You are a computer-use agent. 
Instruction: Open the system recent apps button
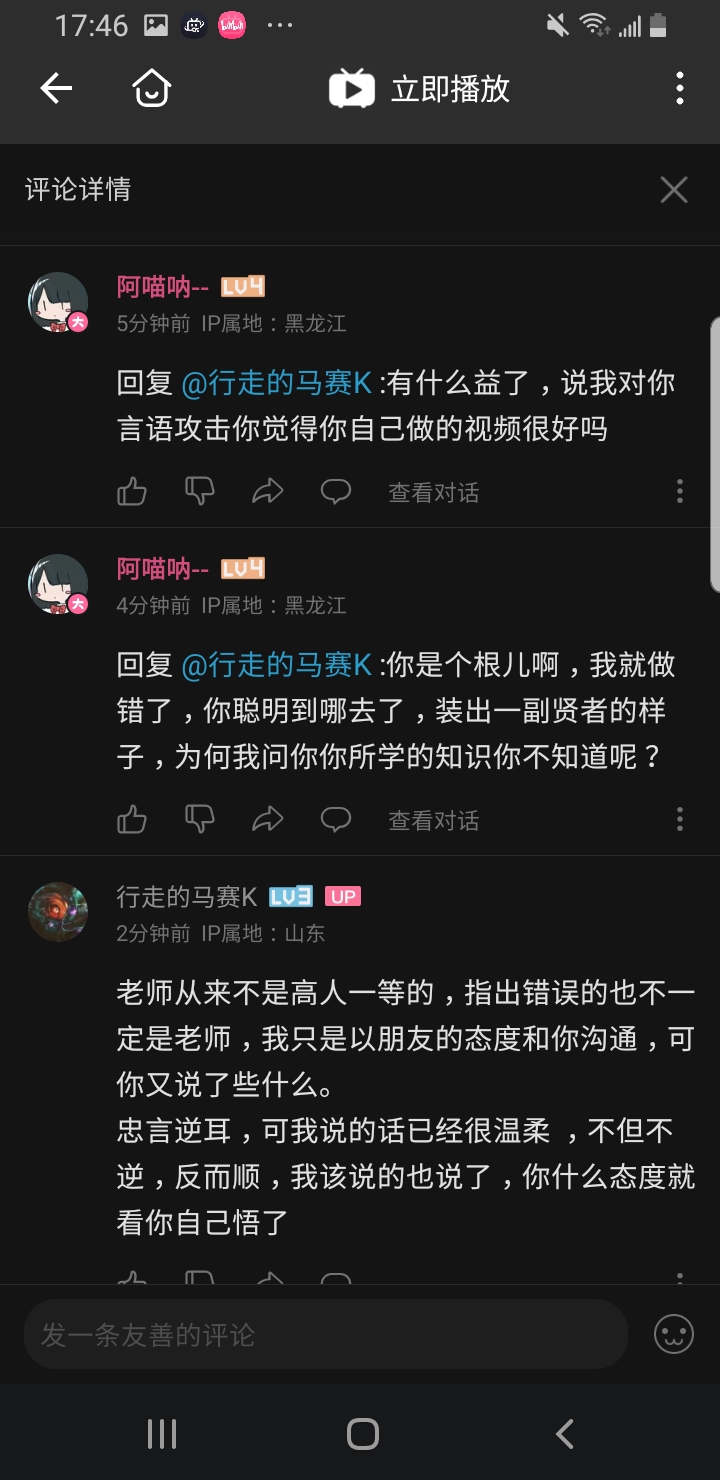pos(161,1434)
